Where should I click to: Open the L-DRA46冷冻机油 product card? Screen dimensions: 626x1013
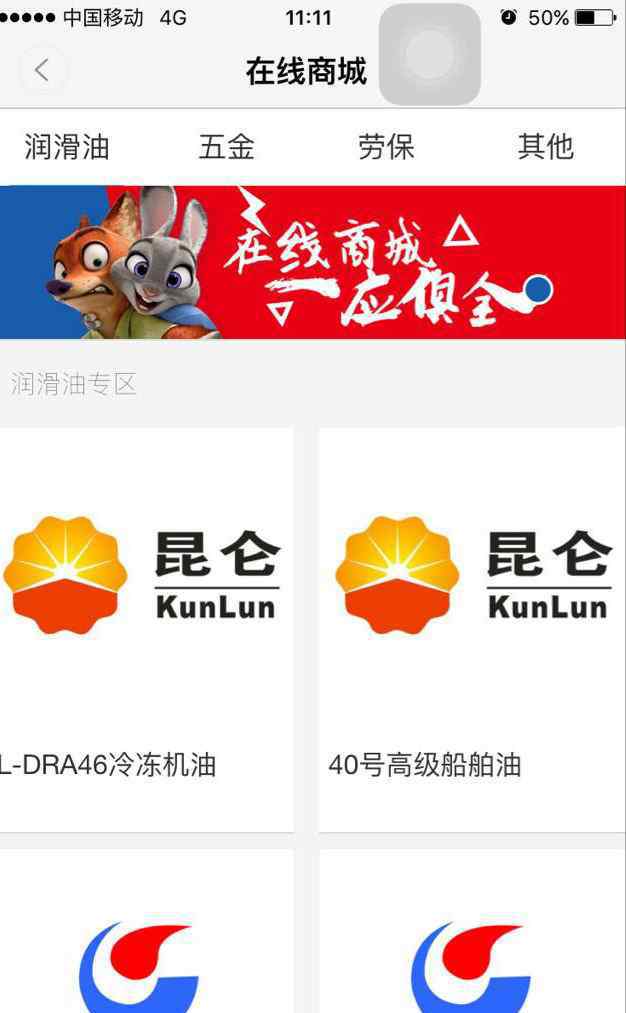click(146, 629)
